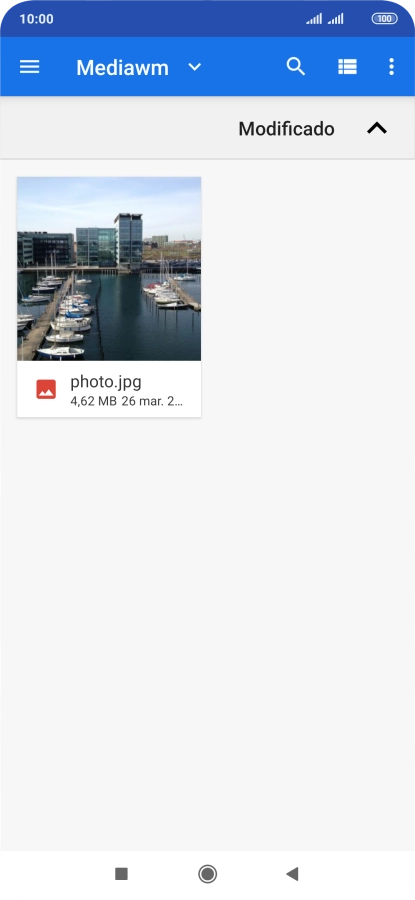Open the recent apps view
This screenshot has width=415, height=900.
coord(121,874)
